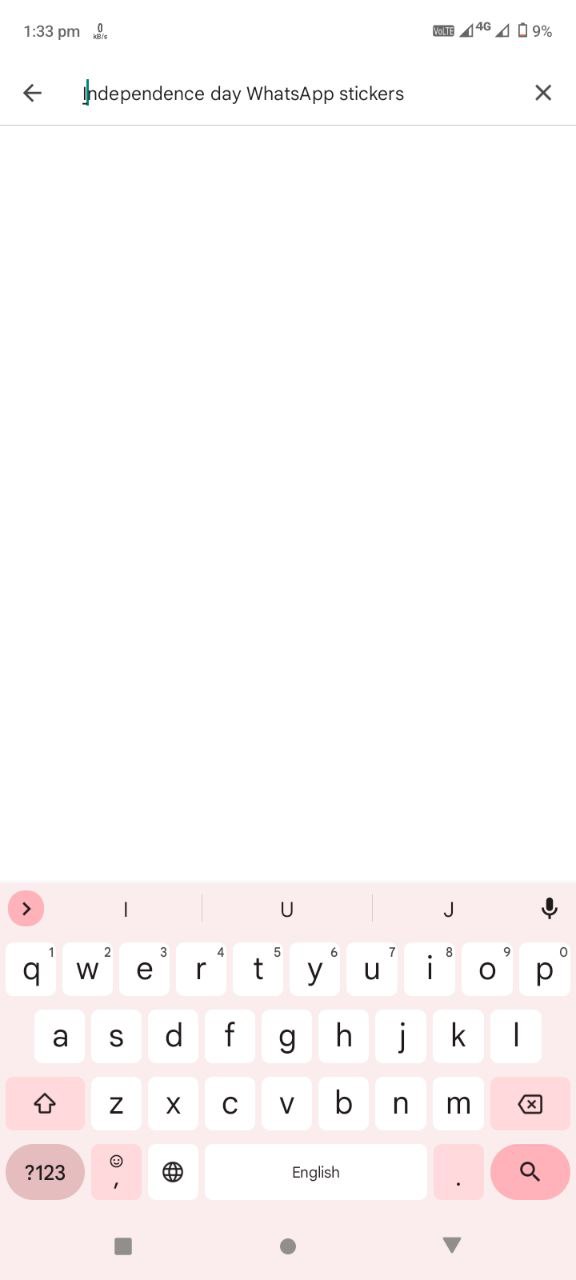Expand the keyboard toolbar arrow
This screenshot has width=576, height=1280.
[x=26, y=908]
